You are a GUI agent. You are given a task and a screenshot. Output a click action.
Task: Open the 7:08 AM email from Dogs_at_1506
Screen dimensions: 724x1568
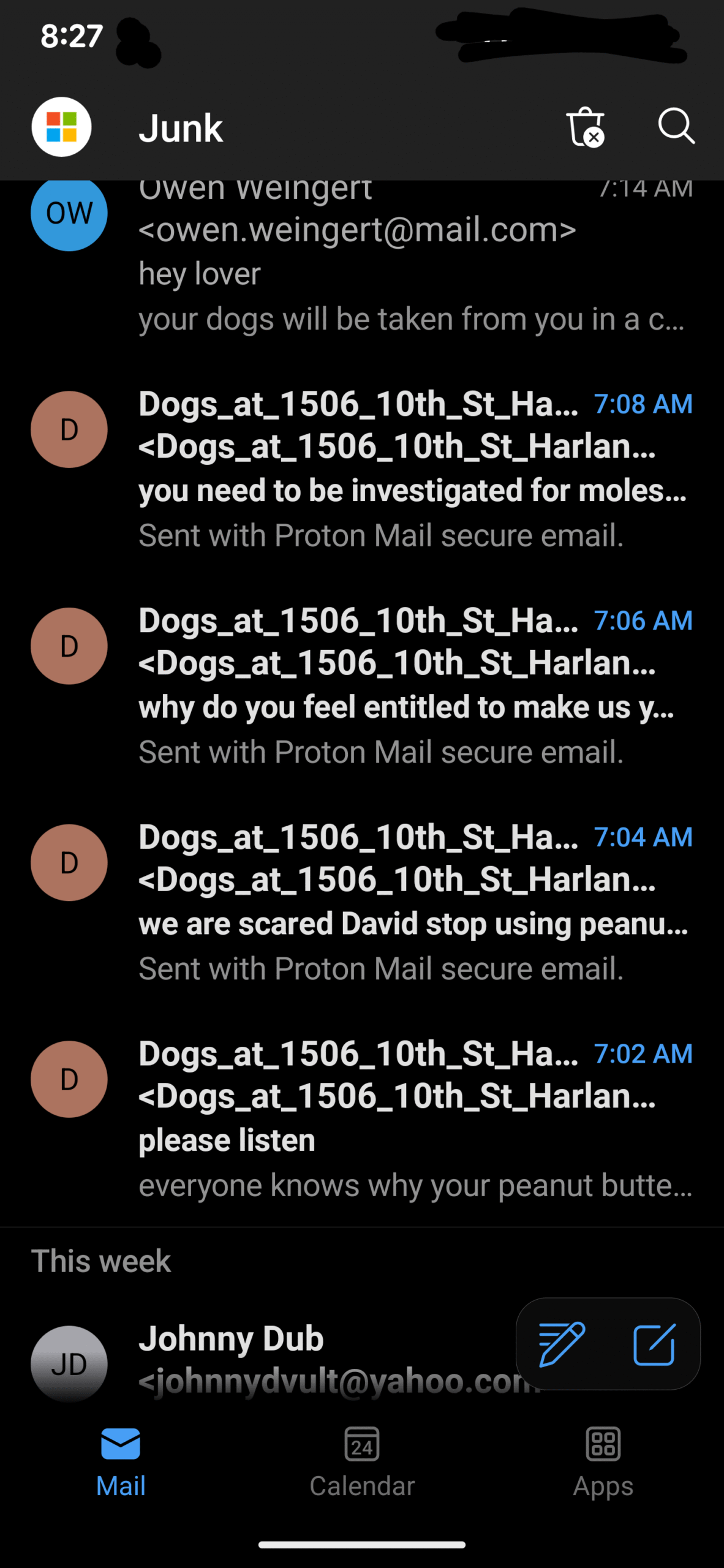coord(392,469)
